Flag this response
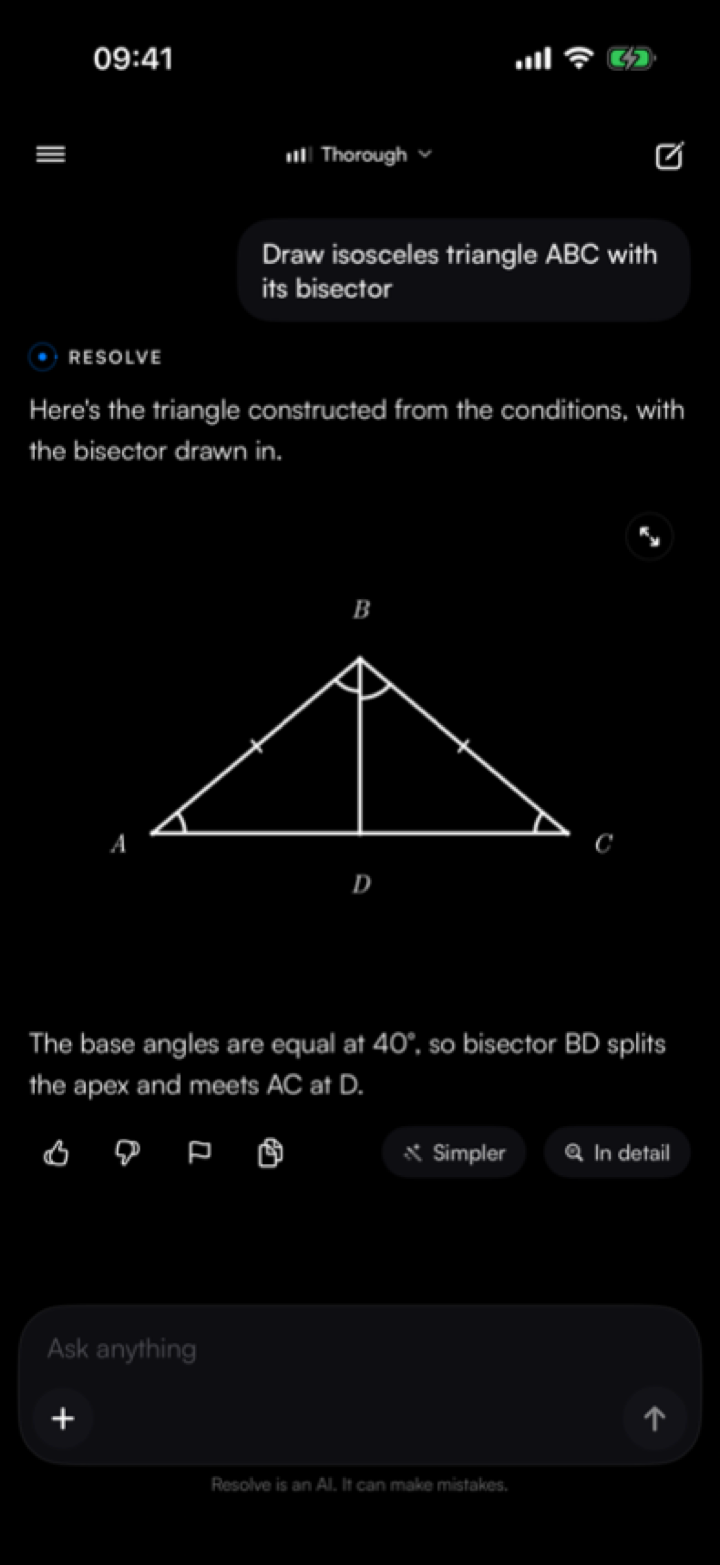Viewport: 720px width, 1565px height. (x=198, y=1155)
